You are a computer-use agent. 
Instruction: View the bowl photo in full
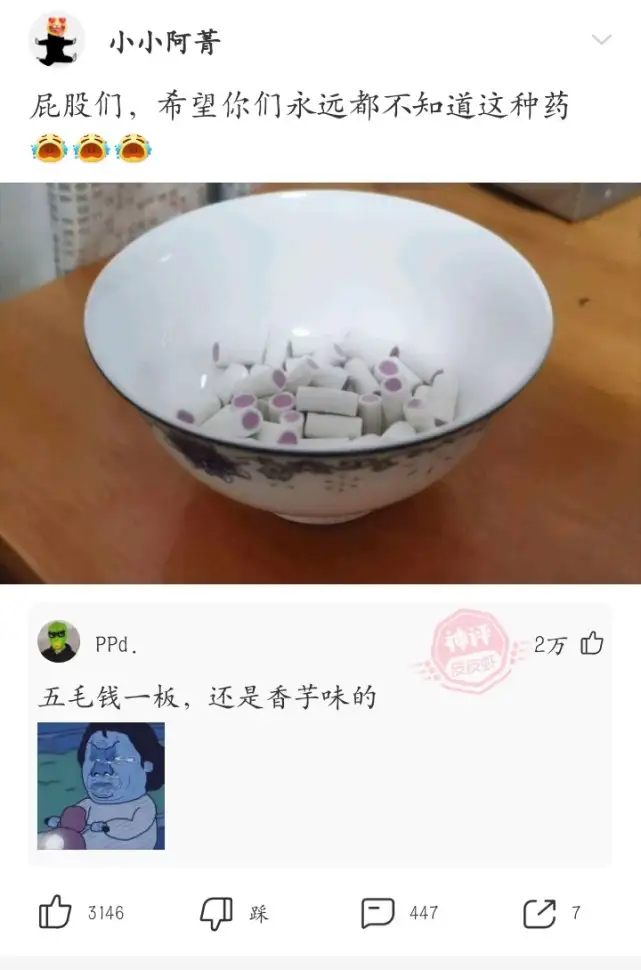320,383
